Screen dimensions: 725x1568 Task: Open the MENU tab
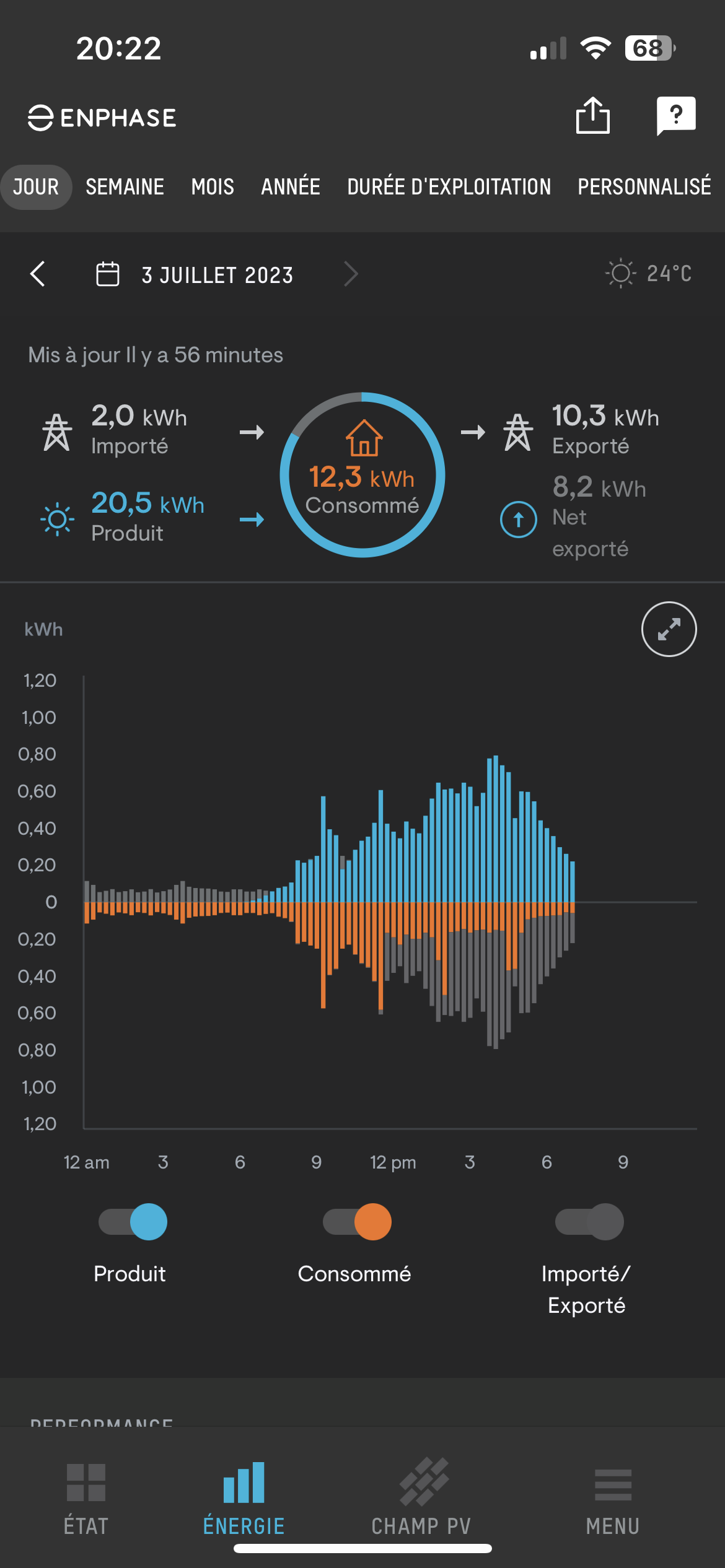click(613, 1499)
